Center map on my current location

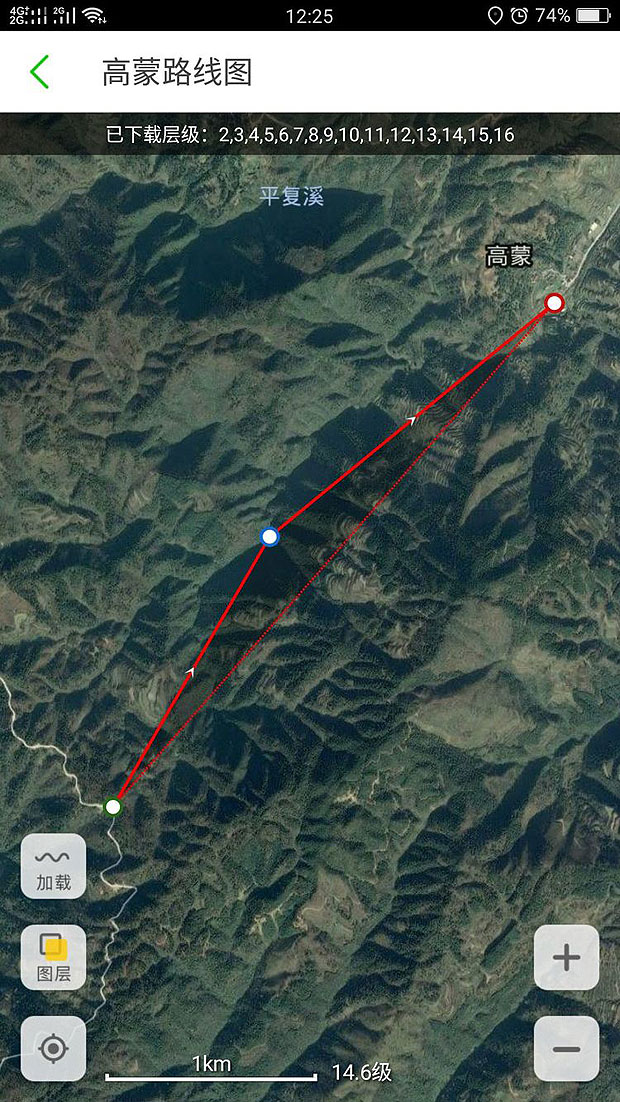point(53,1048)
